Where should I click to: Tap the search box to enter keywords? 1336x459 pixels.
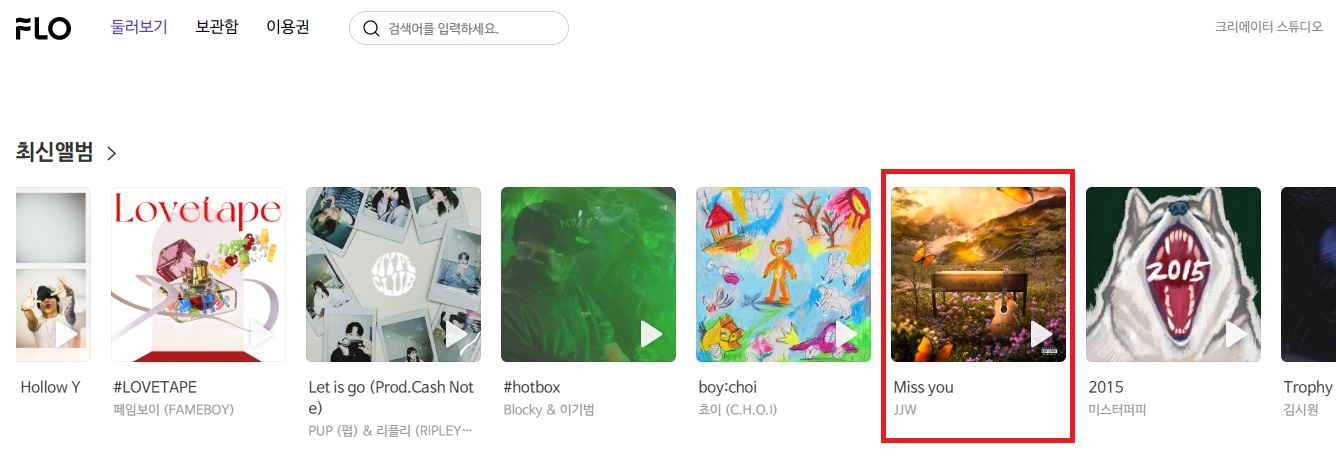coord(470,29)
